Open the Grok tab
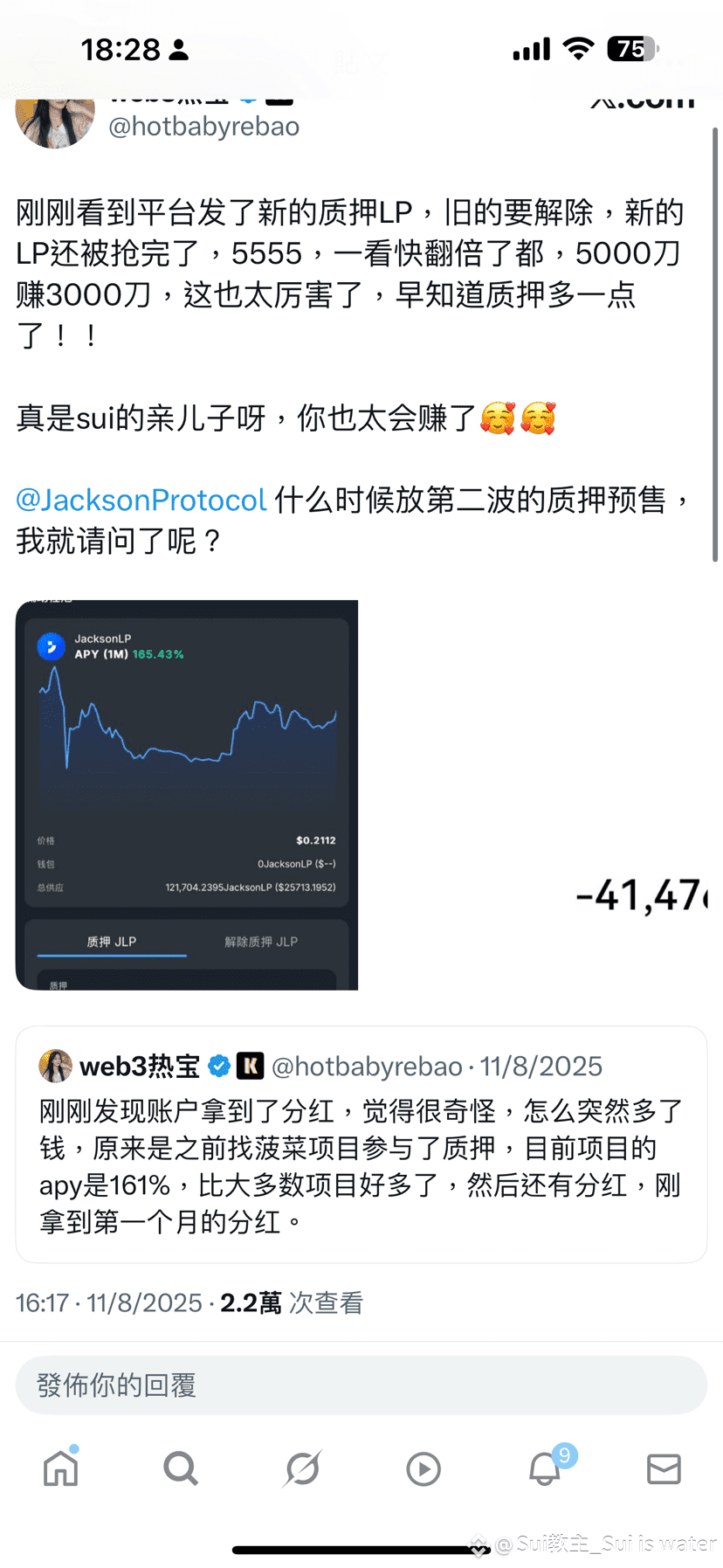The height and width of the screenshot is (1568, 723). (x=302, y=1468)
